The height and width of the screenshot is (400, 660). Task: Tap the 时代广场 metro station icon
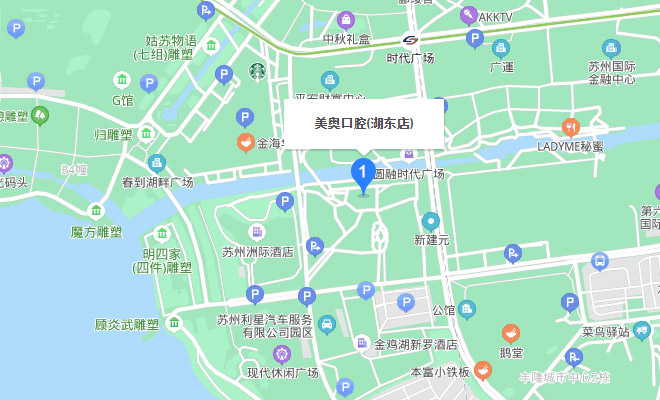(410, 38)
